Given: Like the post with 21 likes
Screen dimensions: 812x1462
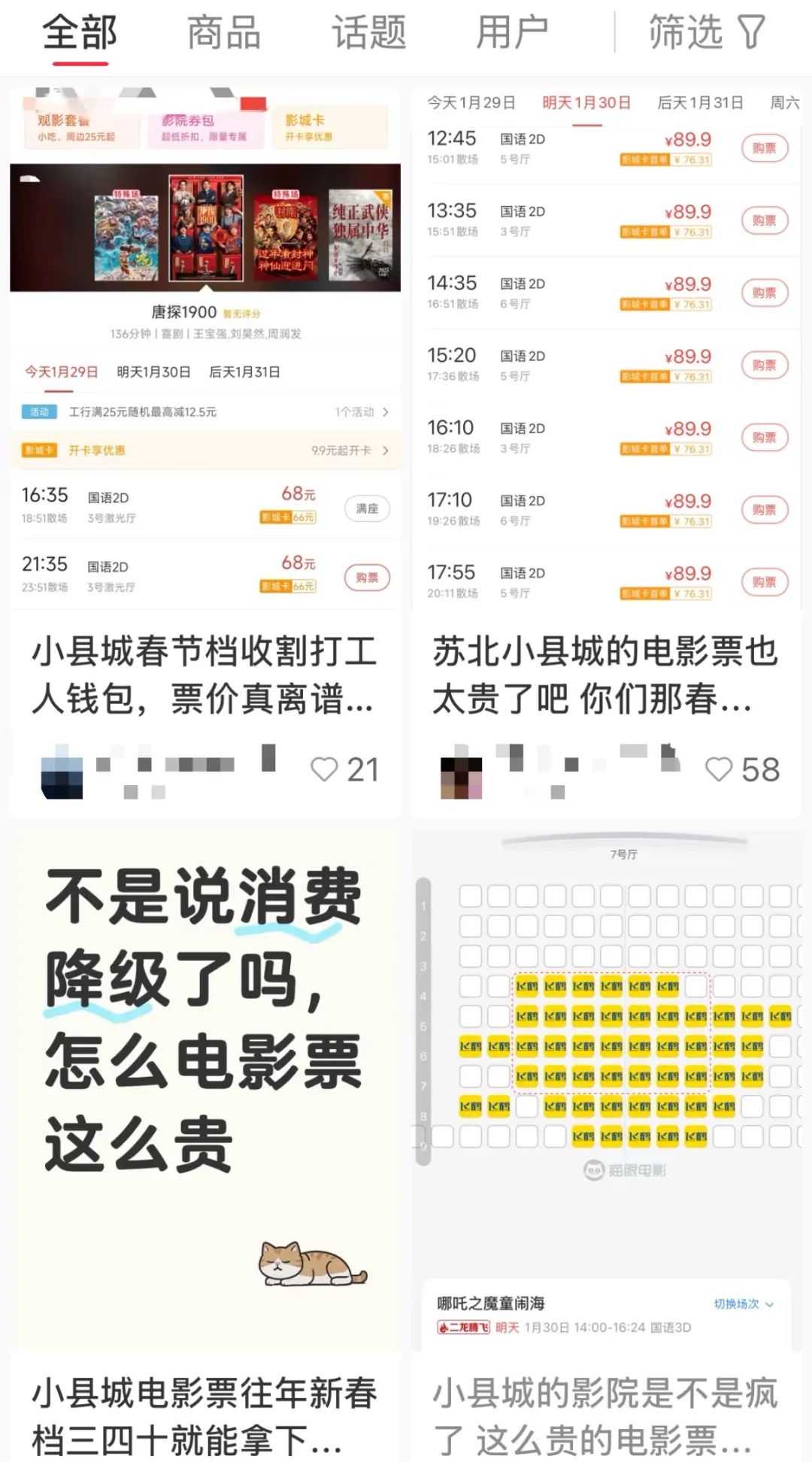Looking at the screenshot, I should point(325,769).
